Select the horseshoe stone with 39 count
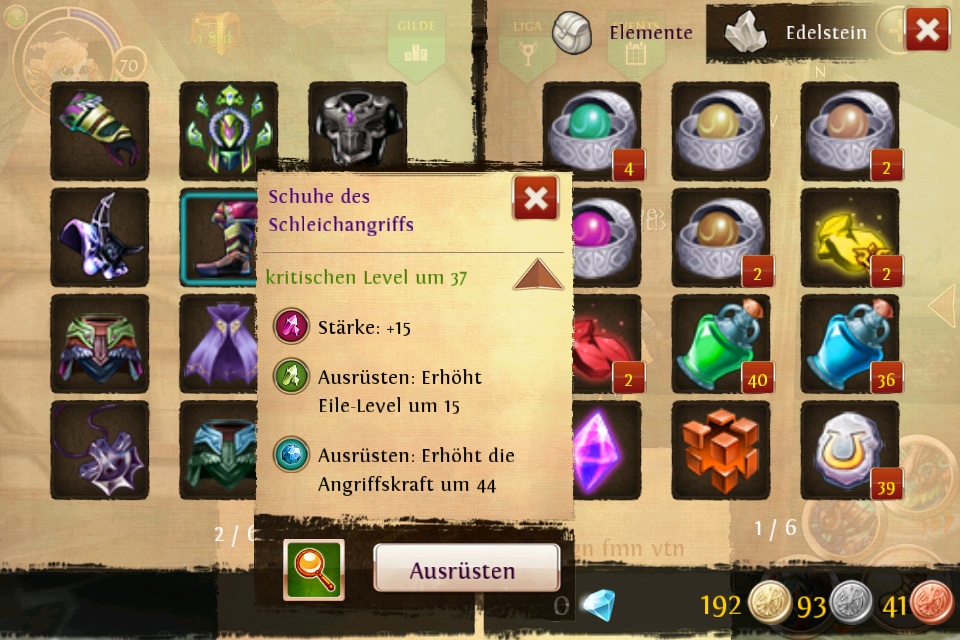Screen dimensions: 960x640 point(849,450)
